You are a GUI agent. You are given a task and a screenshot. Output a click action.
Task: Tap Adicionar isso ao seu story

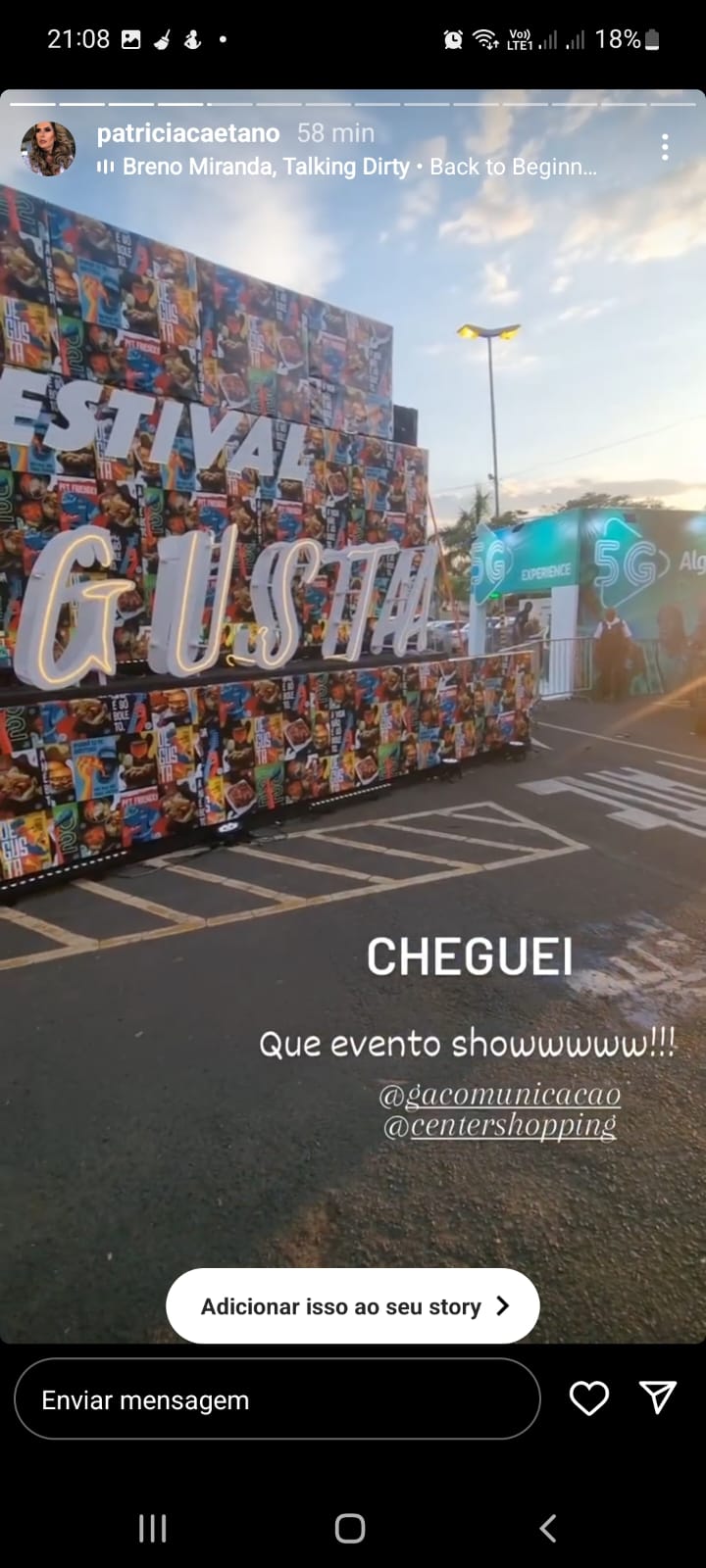tap(353, 1306)
